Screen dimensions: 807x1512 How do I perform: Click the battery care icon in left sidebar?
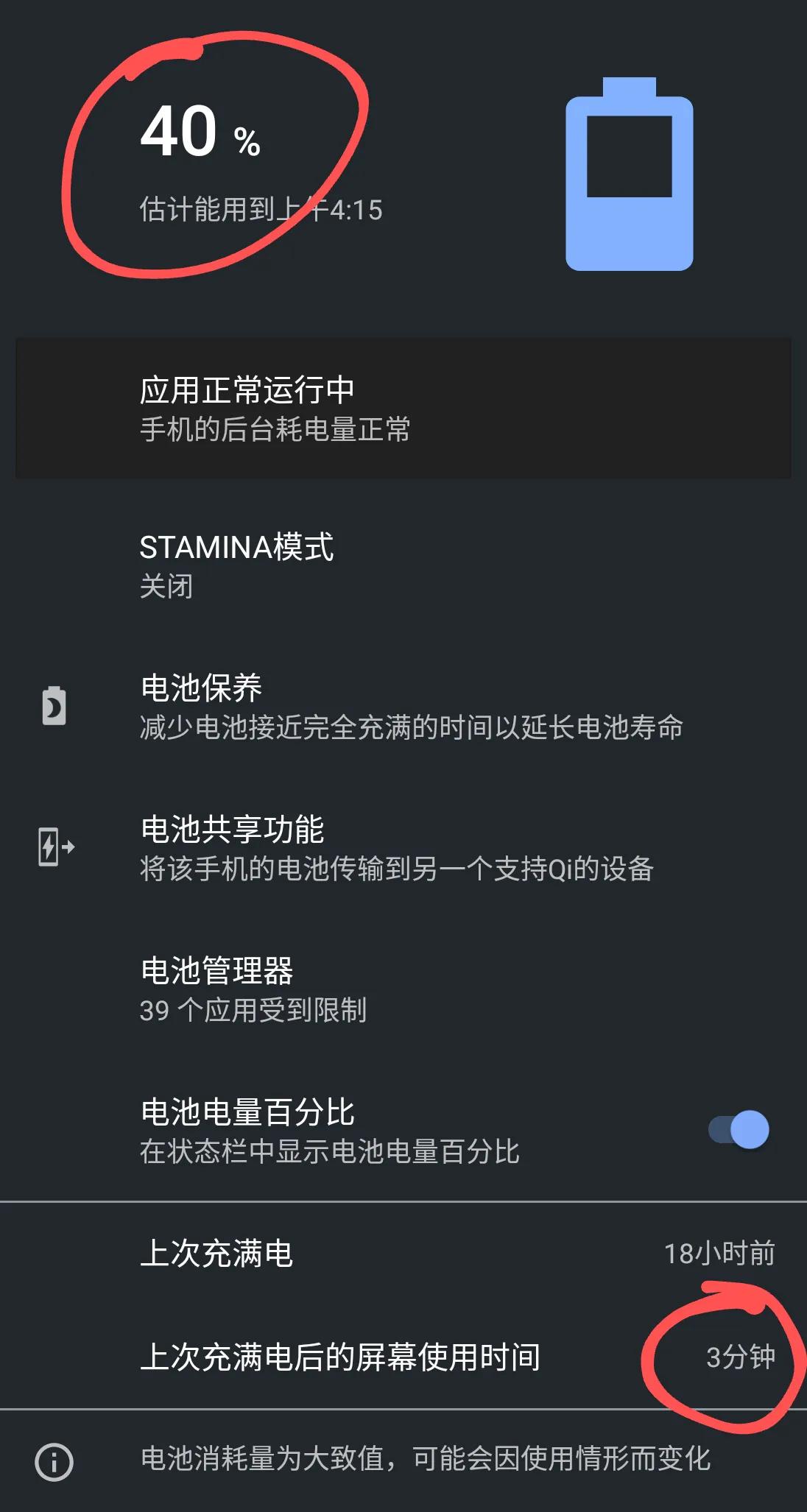click(52, 707)
